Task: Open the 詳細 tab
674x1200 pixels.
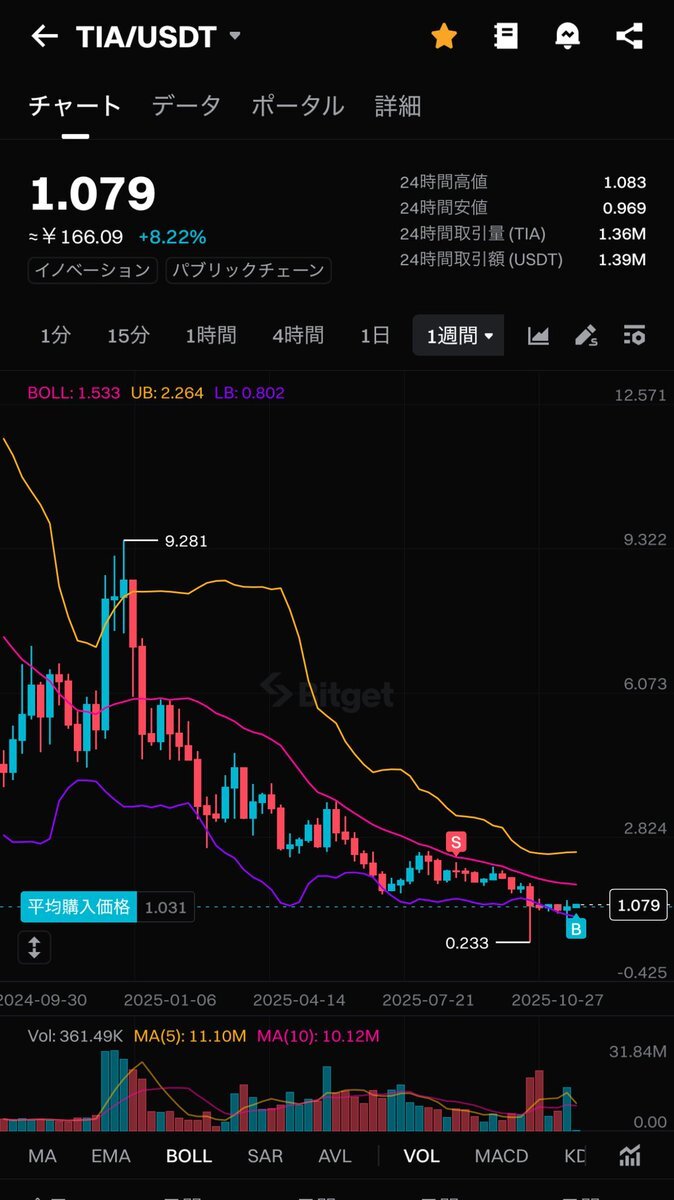Action: (x=397, y=105)
